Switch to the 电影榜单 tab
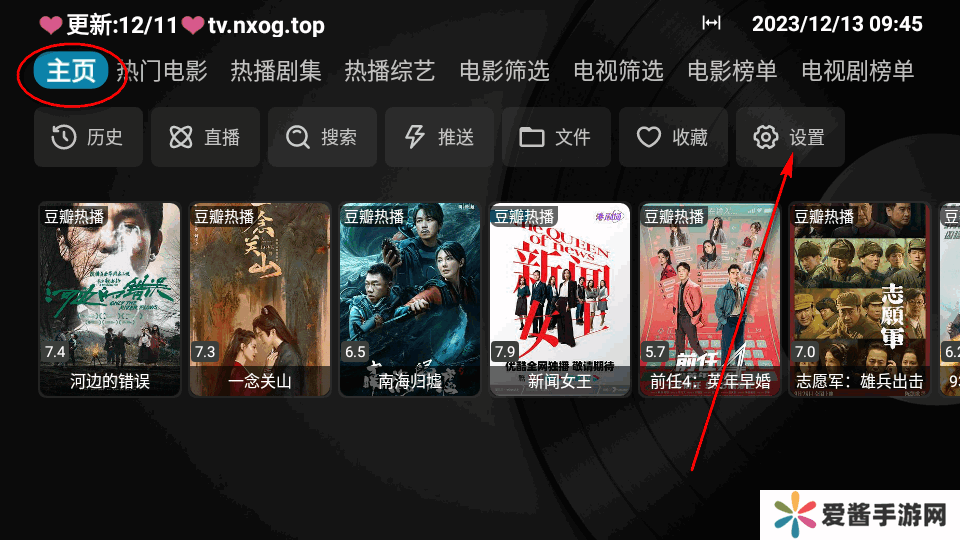This screenshot has height=540, width=960. (x=732, y=71)
